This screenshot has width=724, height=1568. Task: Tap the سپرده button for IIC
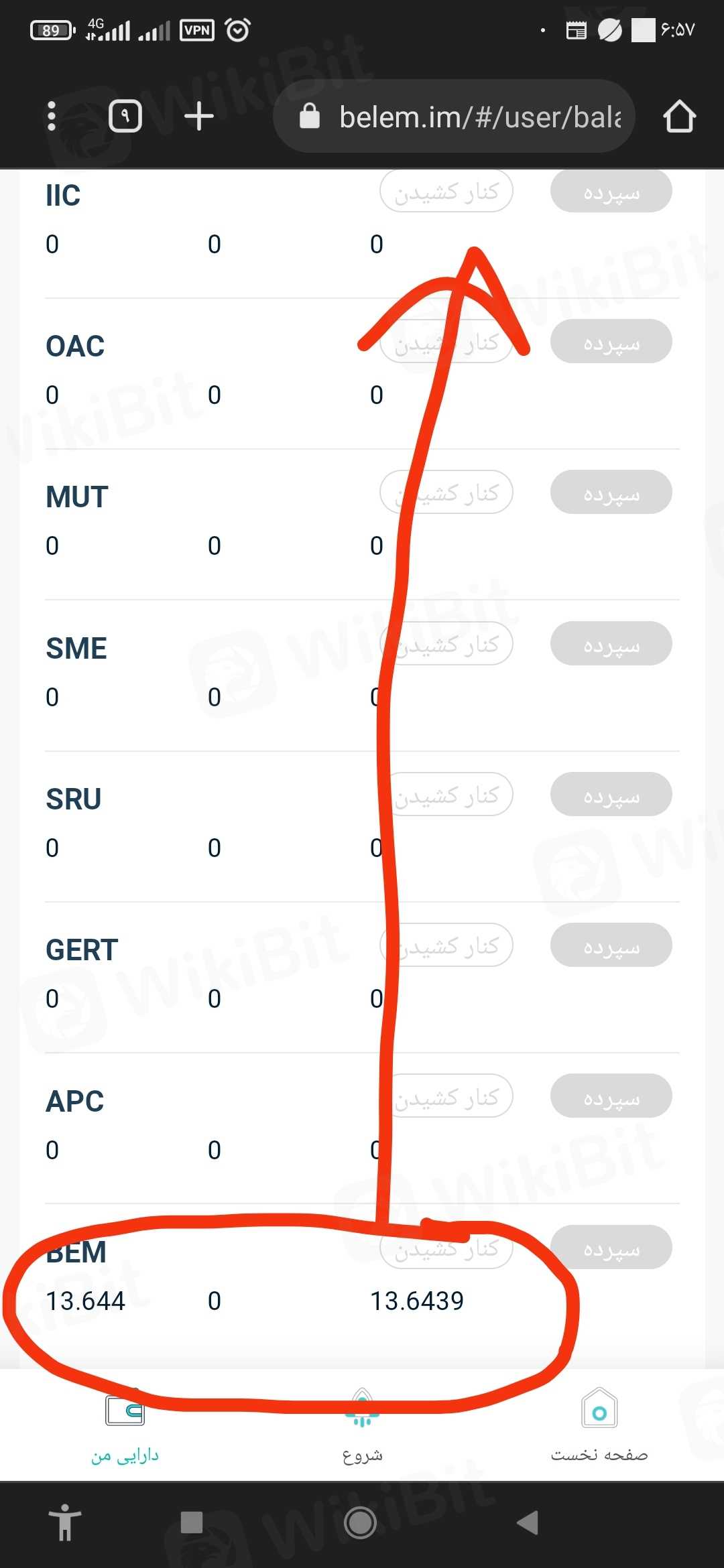tap(611, 192)
